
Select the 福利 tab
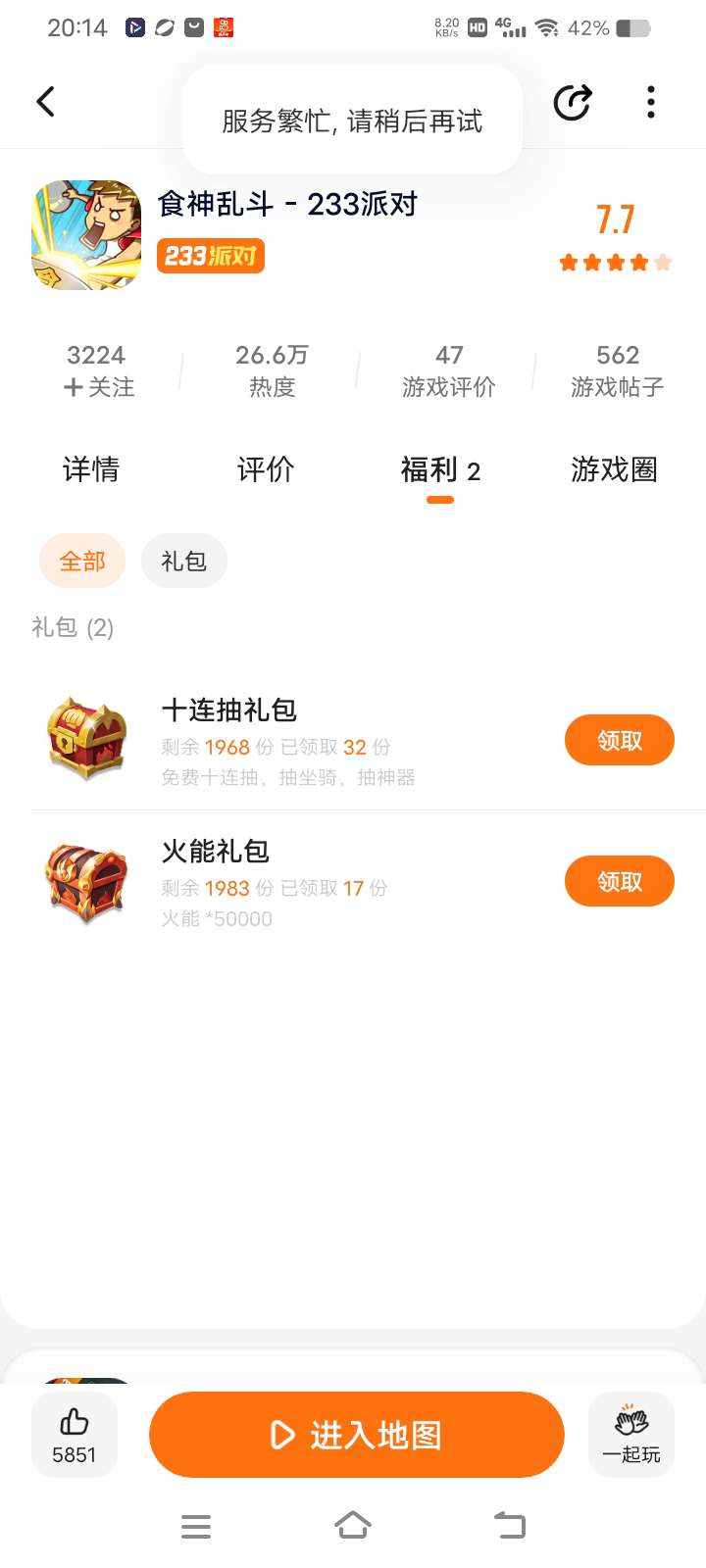(440, 470)
